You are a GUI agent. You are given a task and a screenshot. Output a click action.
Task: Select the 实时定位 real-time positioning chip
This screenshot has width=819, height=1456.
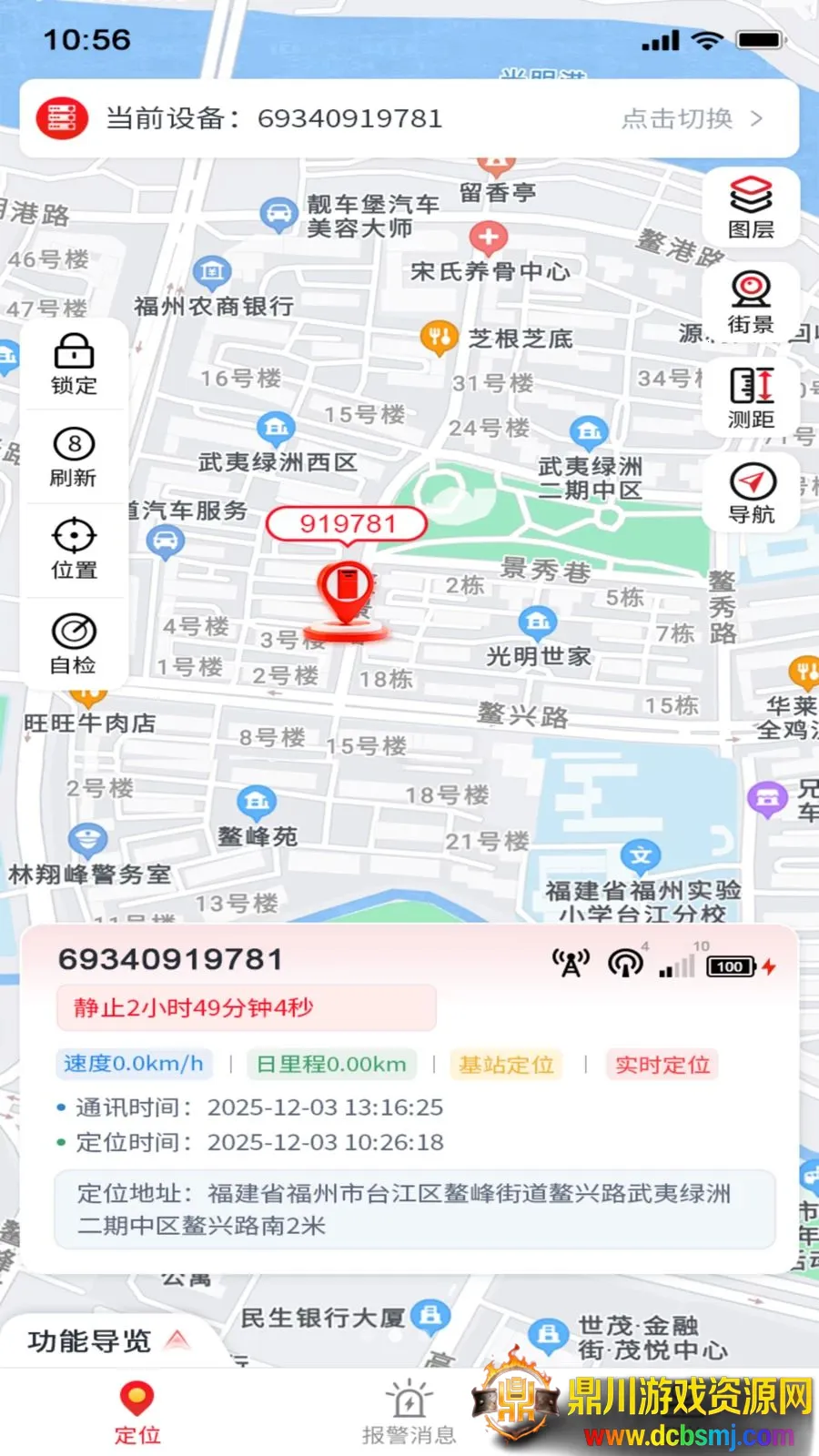tap(662, 1065)
